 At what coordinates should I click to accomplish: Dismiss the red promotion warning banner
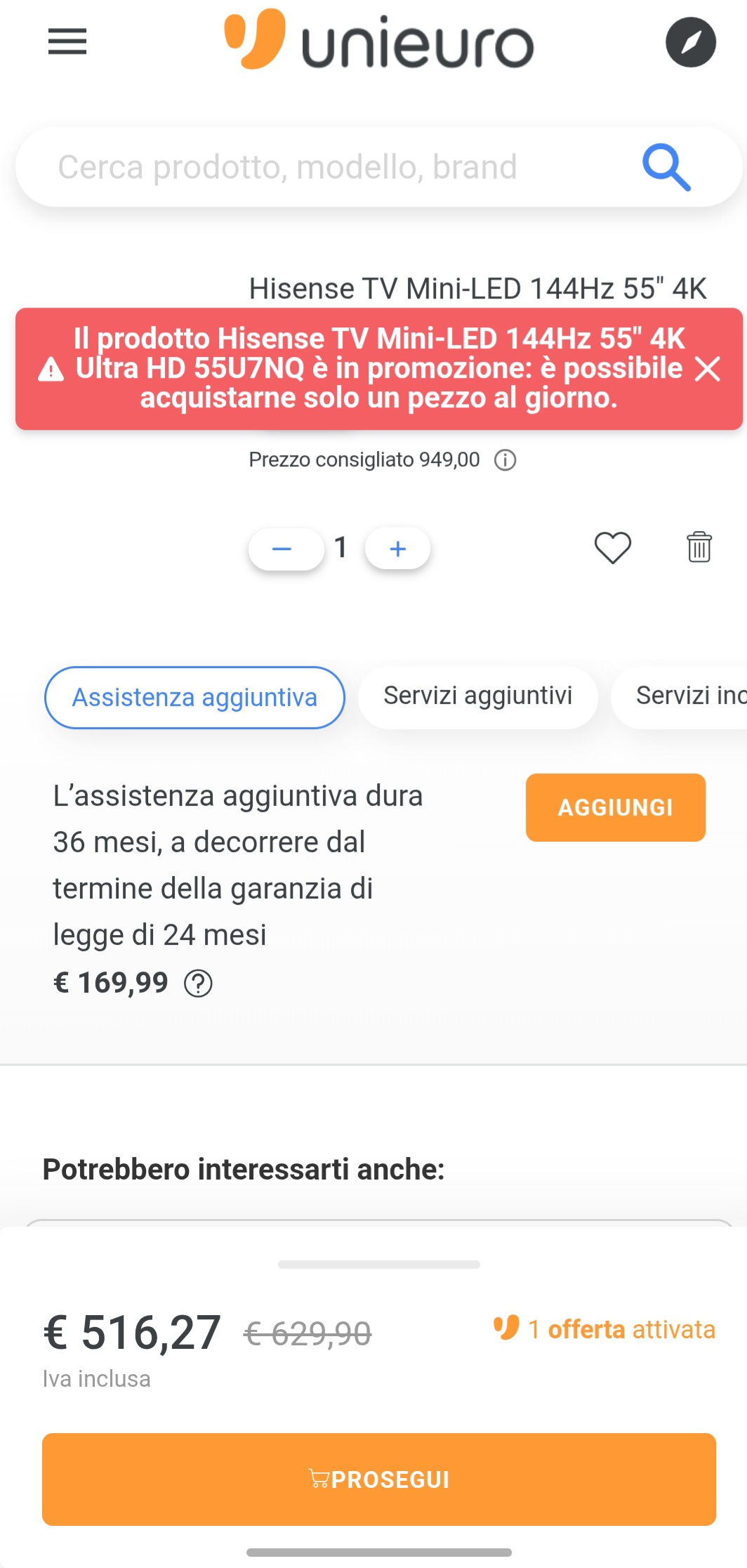click(x=708, y=368)
